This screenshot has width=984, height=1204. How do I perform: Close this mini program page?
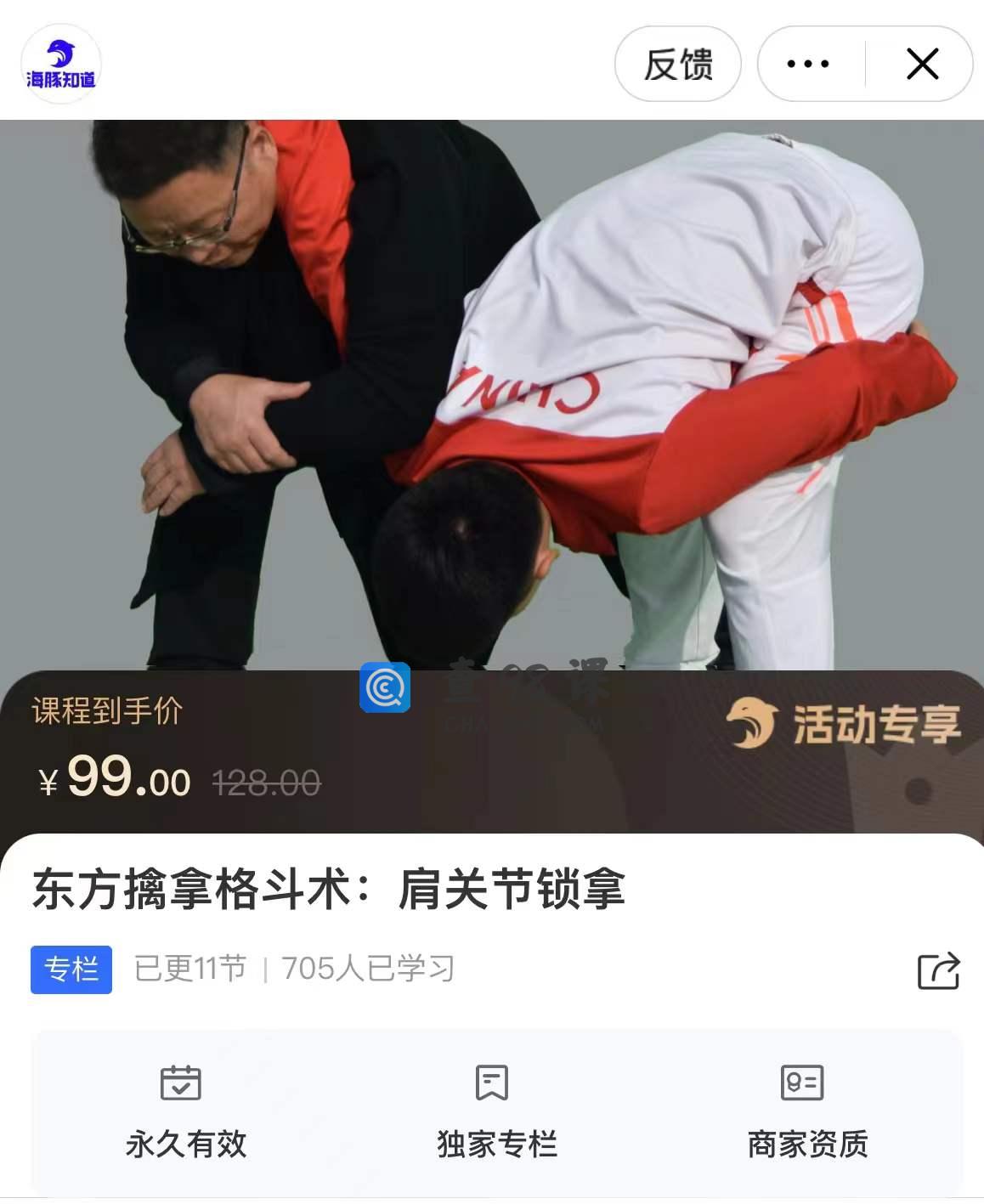coord(922,64)
